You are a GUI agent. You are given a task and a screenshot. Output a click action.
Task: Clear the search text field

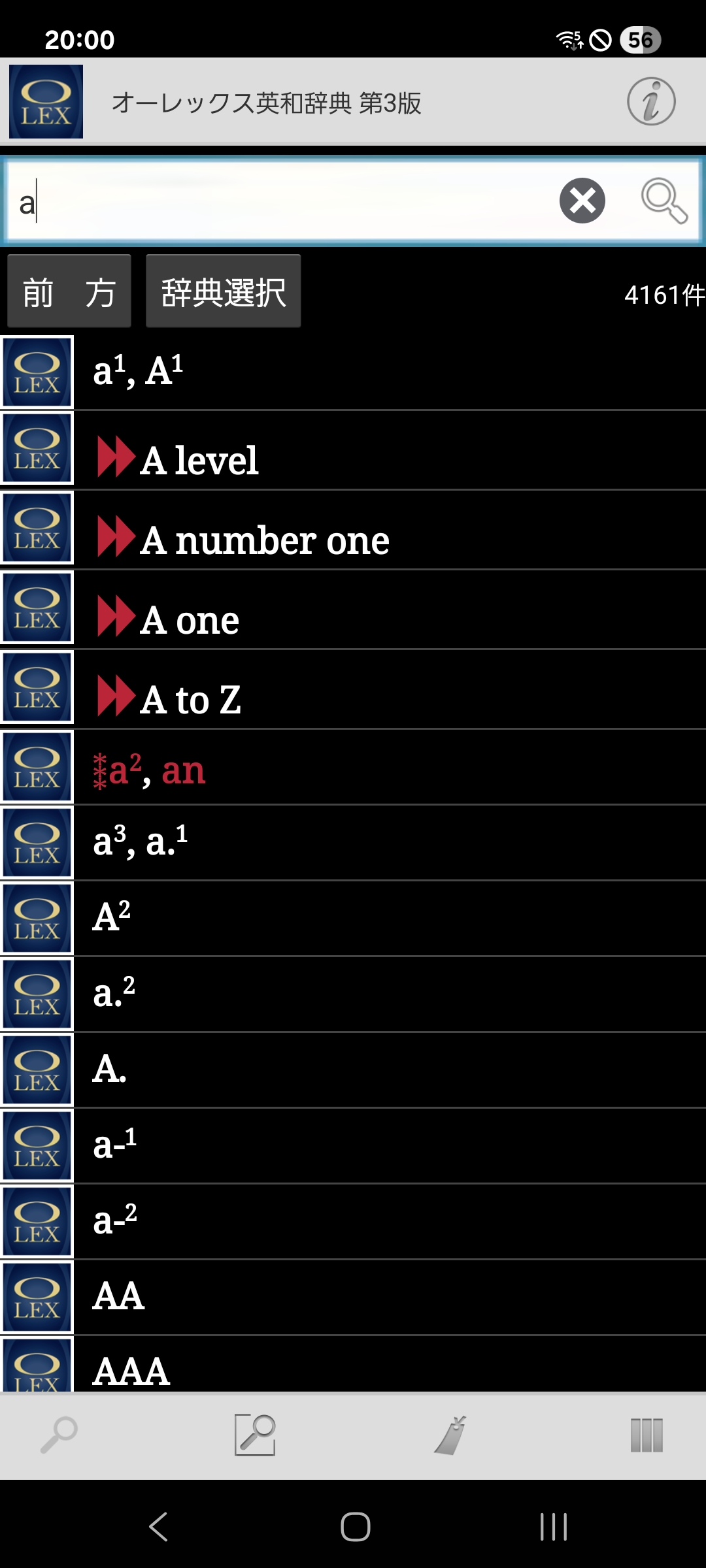tap(582, 201)
